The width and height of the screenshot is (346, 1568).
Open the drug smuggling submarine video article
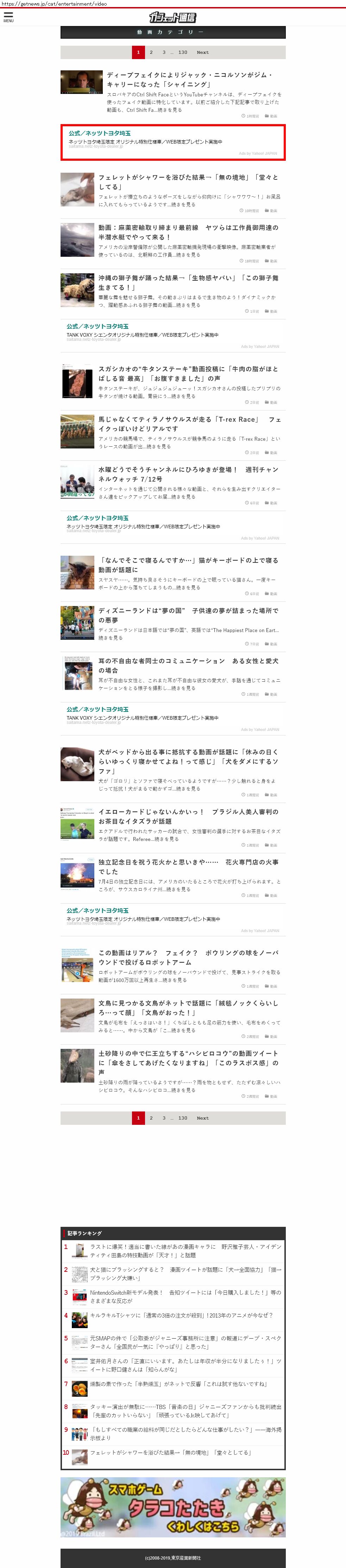pyautogui.click(x=188, y=232)
